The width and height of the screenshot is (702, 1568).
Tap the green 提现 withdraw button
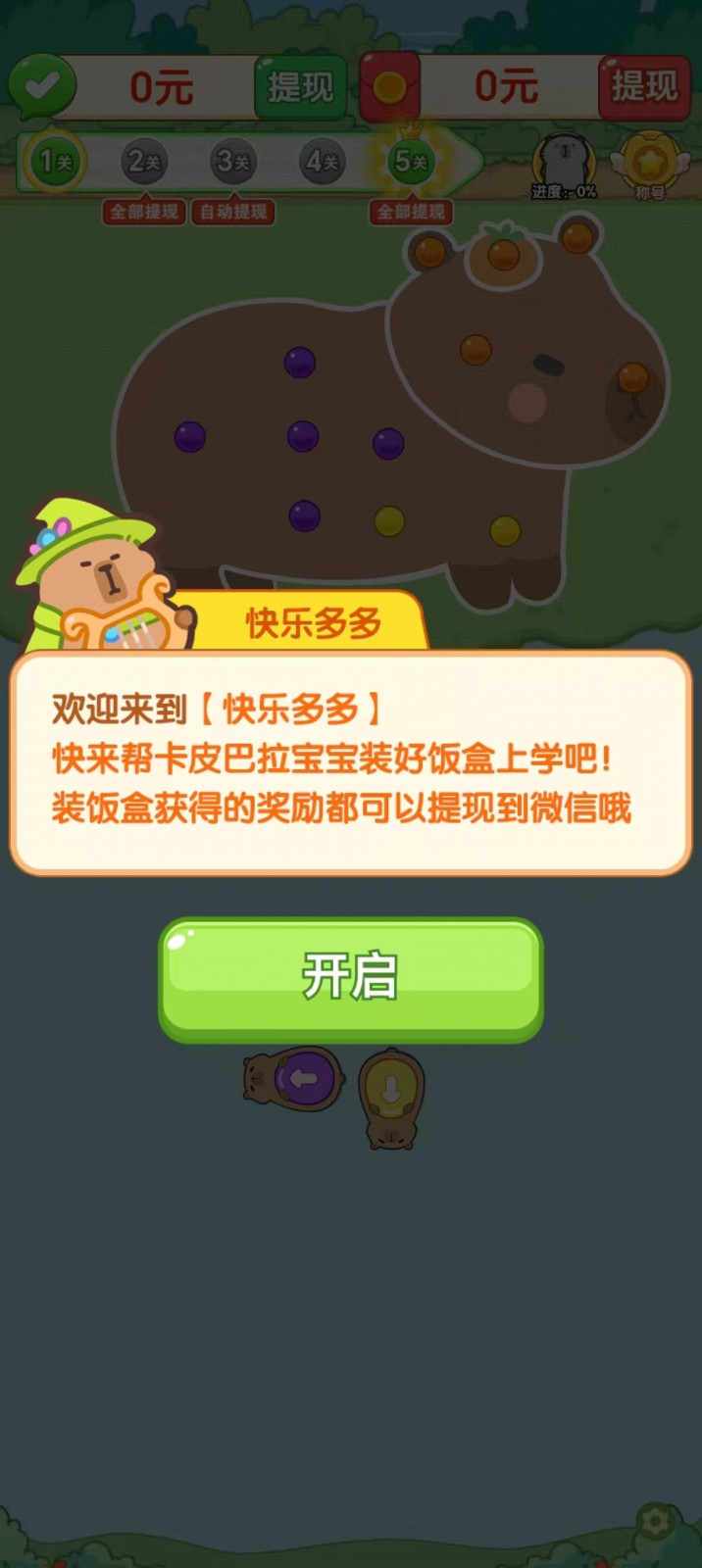(x=301, y=87)
